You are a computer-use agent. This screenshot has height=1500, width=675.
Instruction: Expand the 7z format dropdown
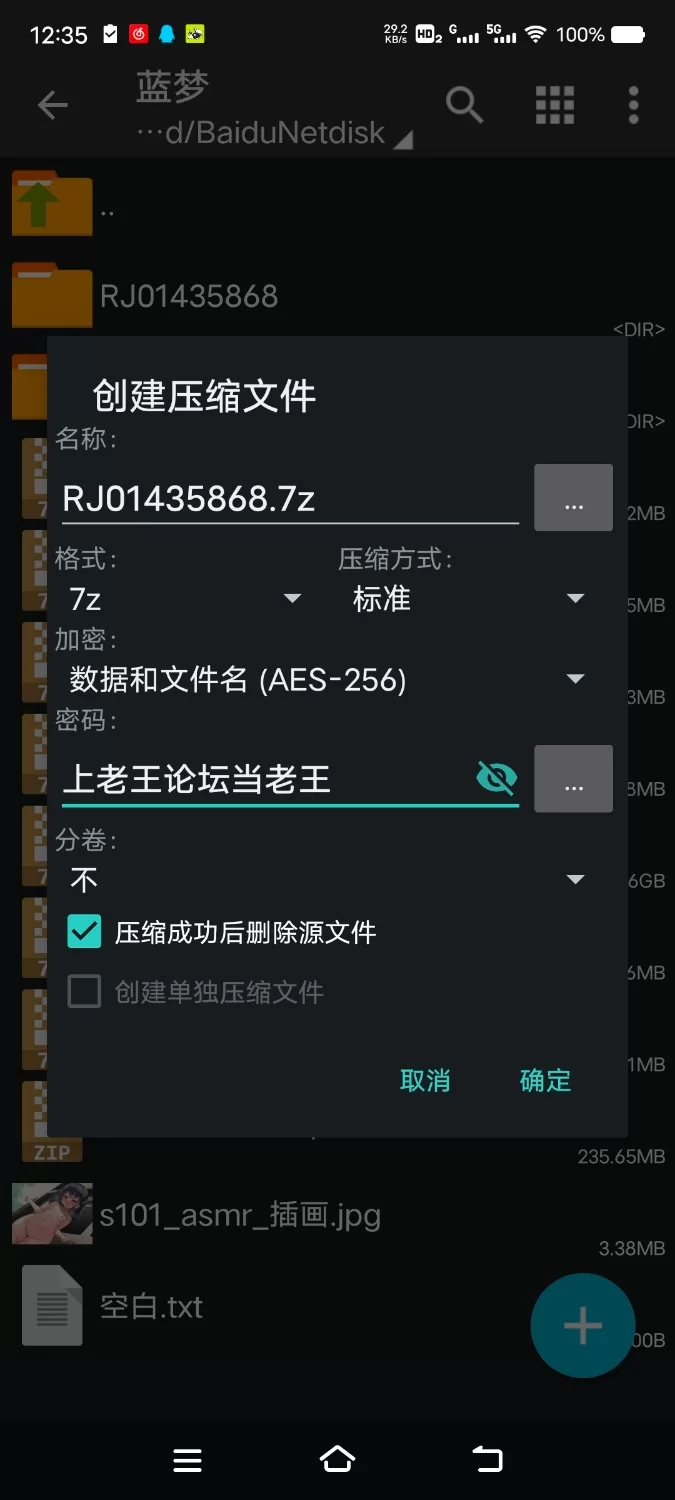click(185, 599)
